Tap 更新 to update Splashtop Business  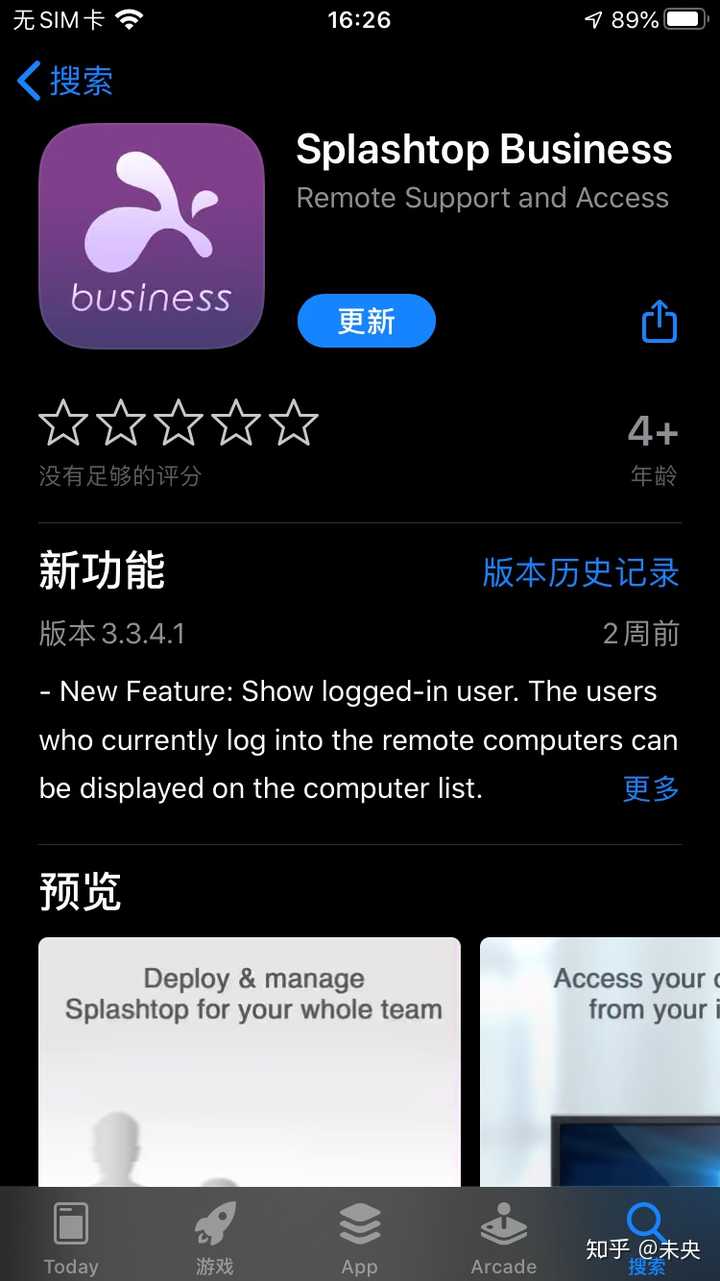pyautogui.click(x=366, y=321)
